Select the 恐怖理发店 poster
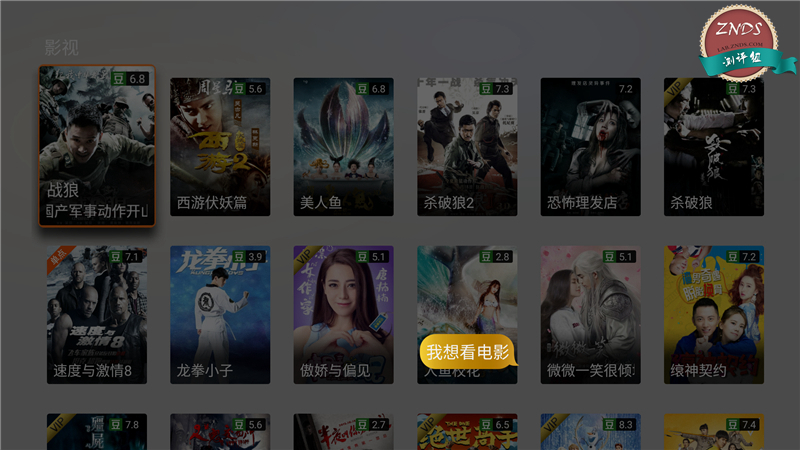This screenshot has height=450, width=800. [x=590, y=146]
